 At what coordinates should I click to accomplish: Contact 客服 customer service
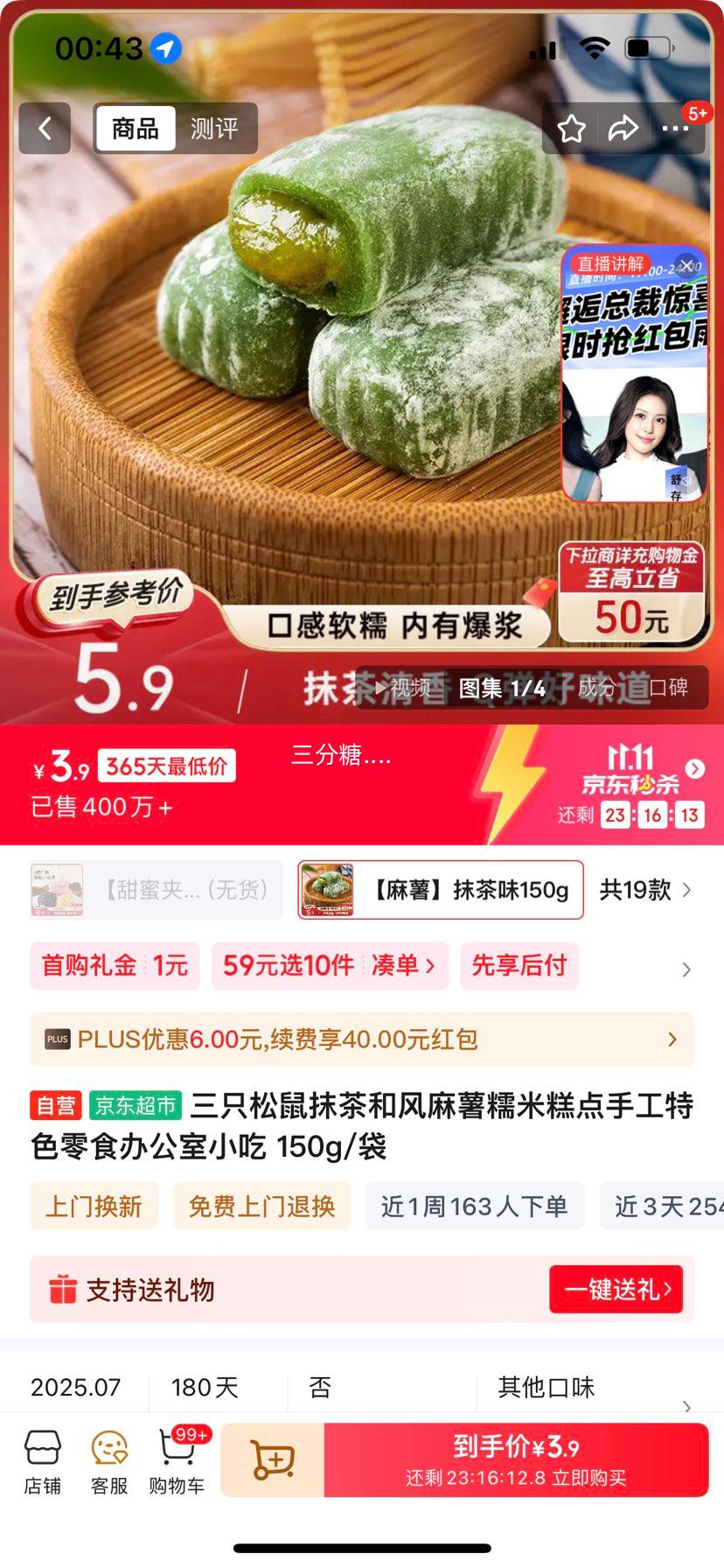coord(109,1463)
